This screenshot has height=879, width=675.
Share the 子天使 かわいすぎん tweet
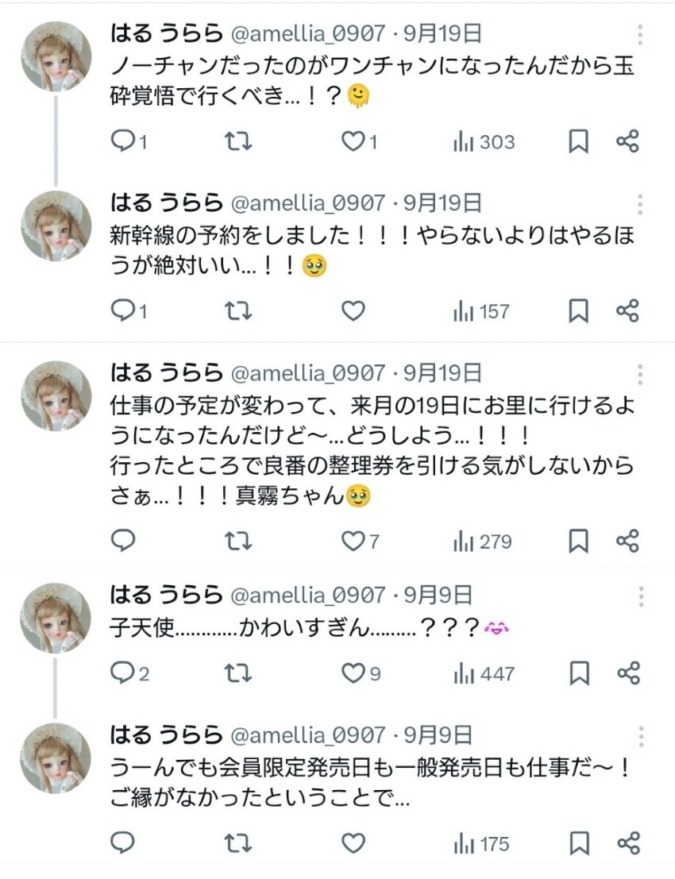click(628, 673)
